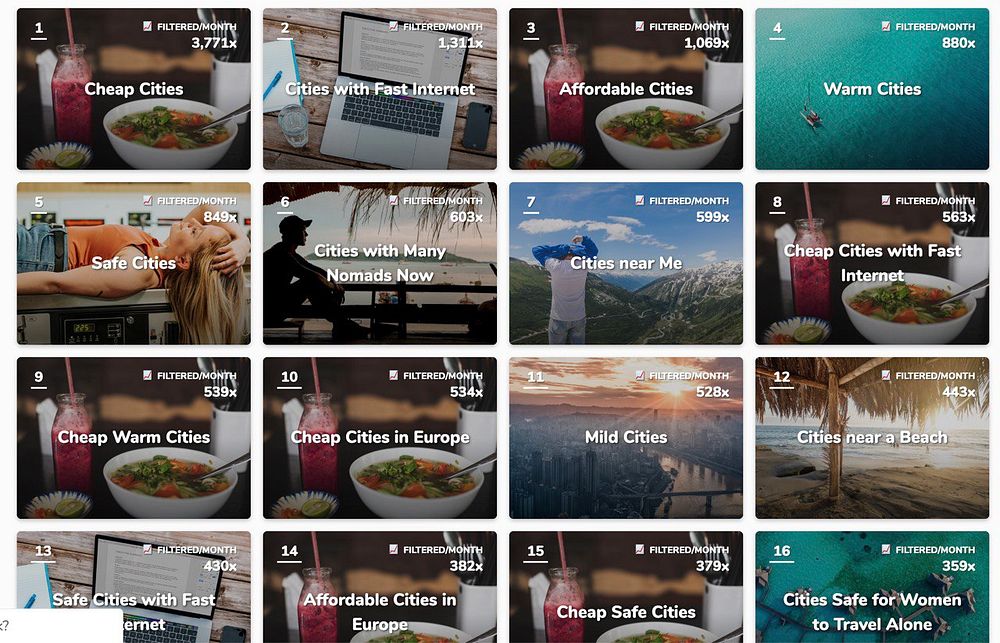Select Cities with Fast Internet tile

[380, 89]
